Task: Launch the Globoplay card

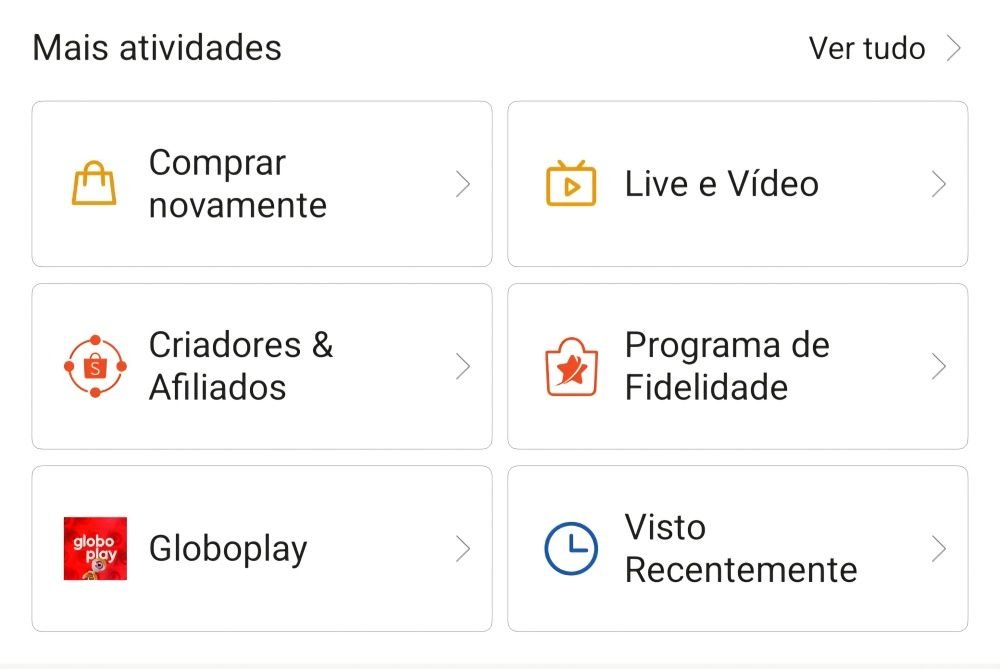Action: (262, 548)
